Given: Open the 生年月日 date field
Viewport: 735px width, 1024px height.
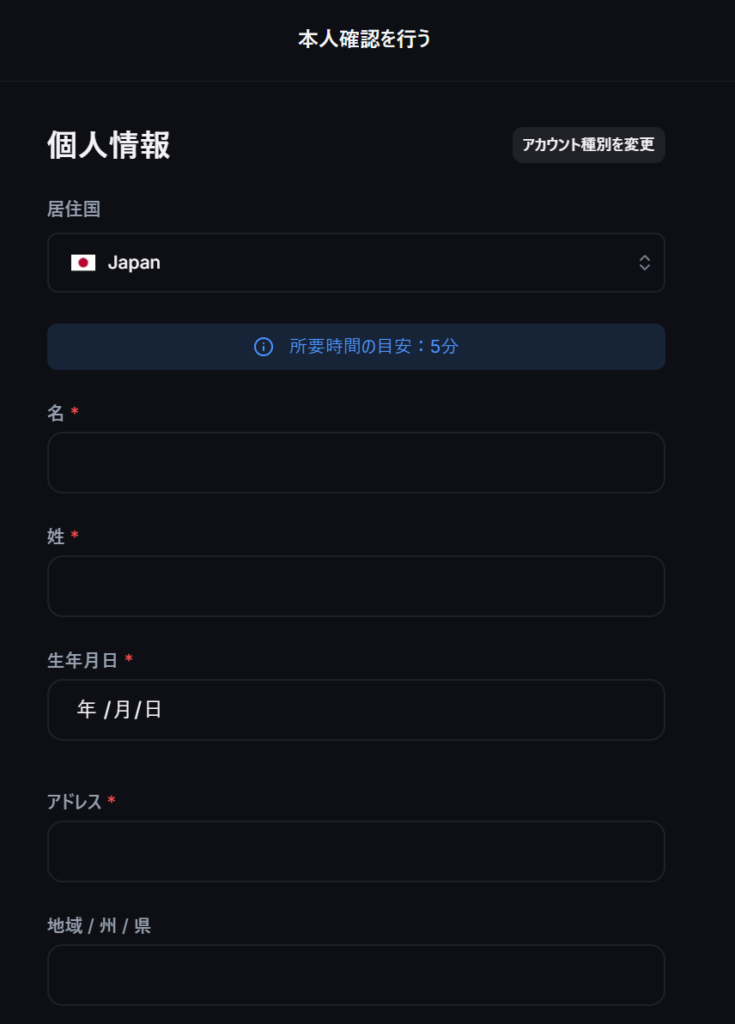Looking at the screenshot, I should click(356, 710).
